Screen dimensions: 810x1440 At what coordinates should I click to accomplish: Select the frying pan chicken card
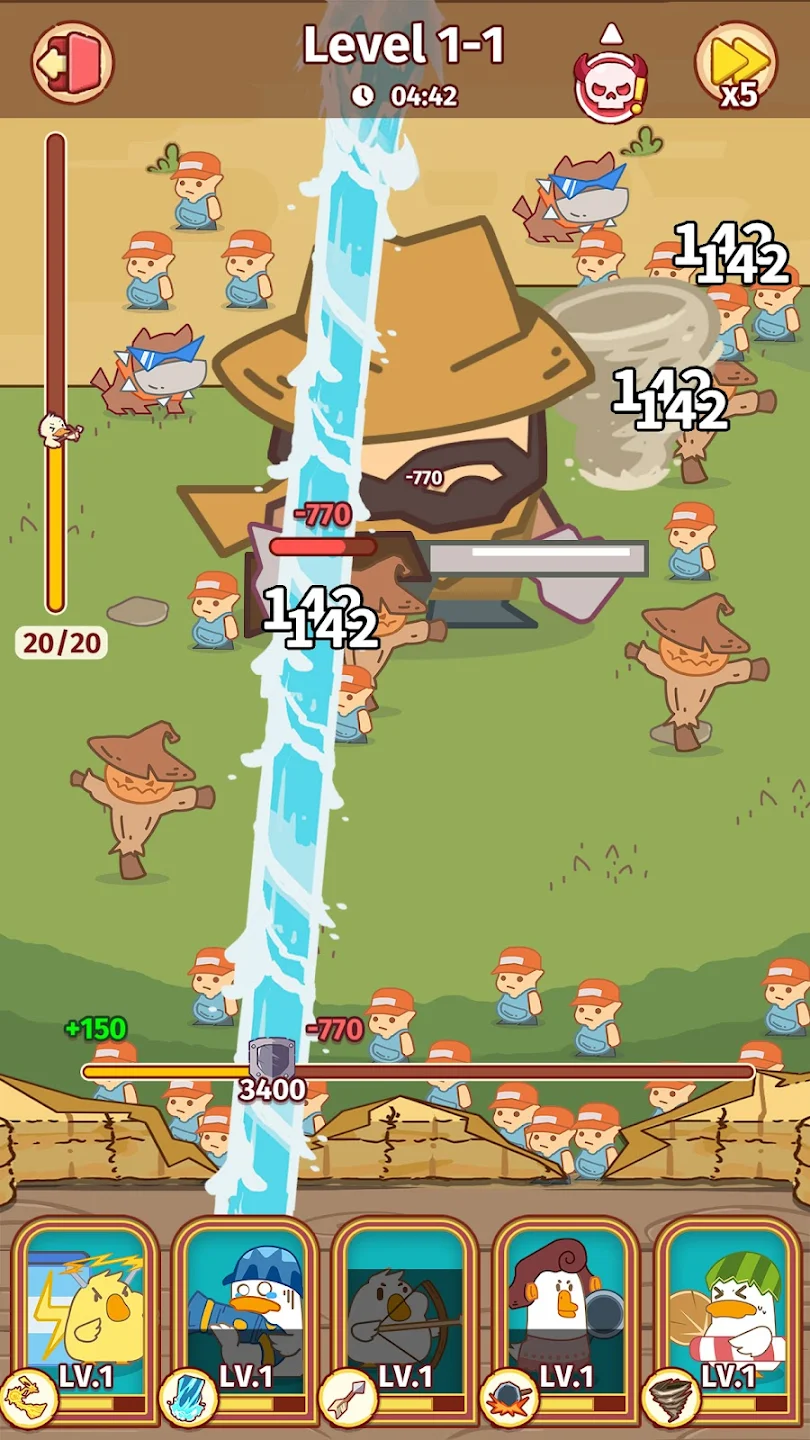(566, 1320)
